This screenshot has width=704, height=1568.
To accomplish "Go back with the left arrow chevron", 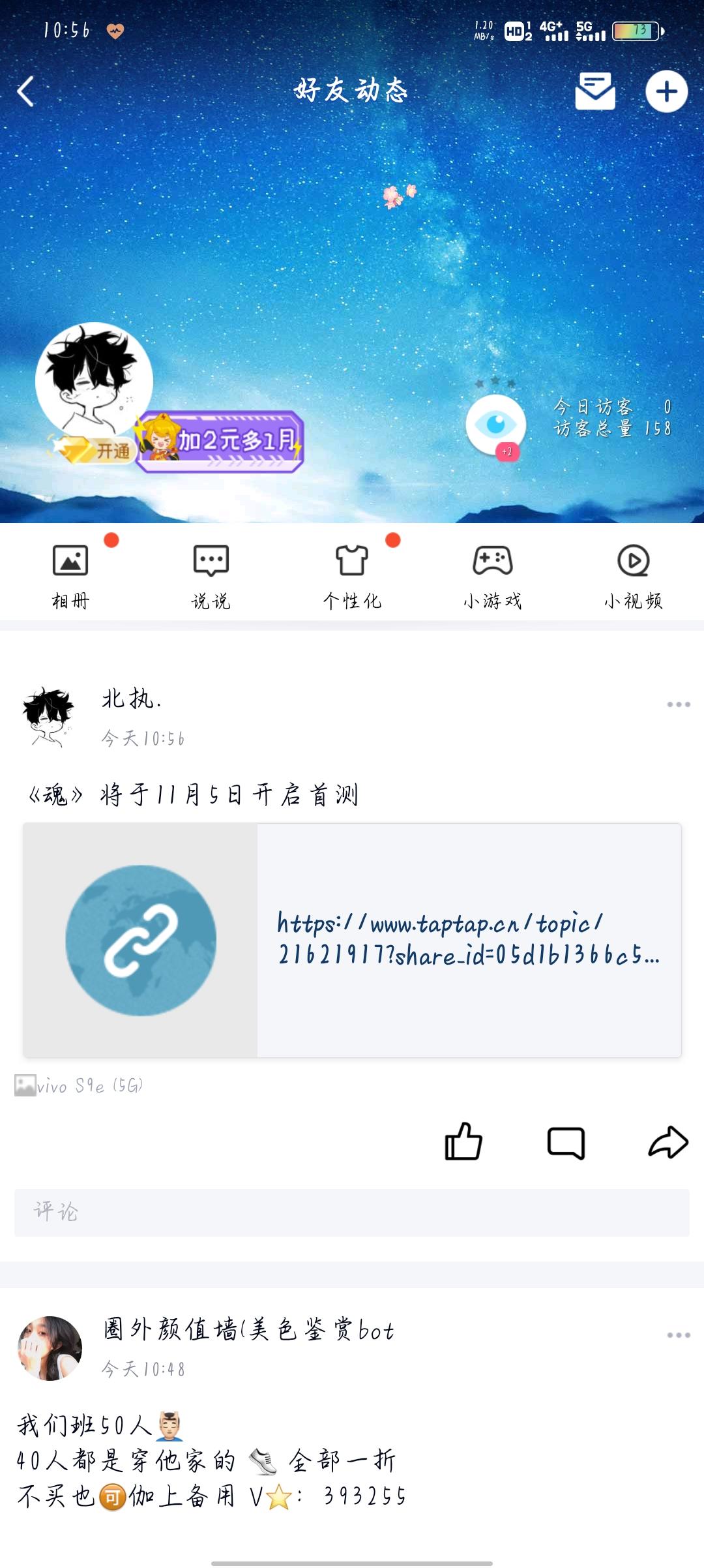I will 26,93.
